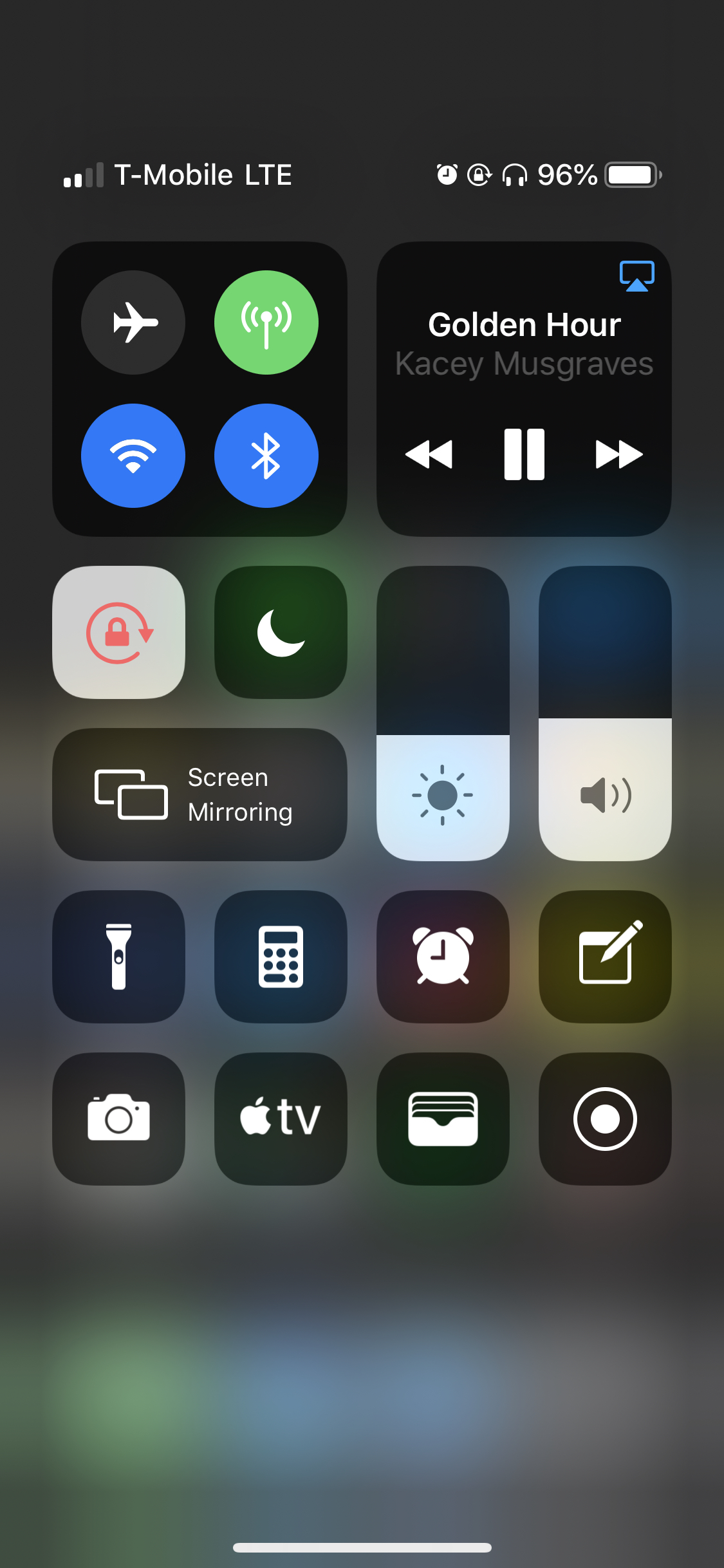
Task: Open Apple TV remote
Action: point(281,1119)
